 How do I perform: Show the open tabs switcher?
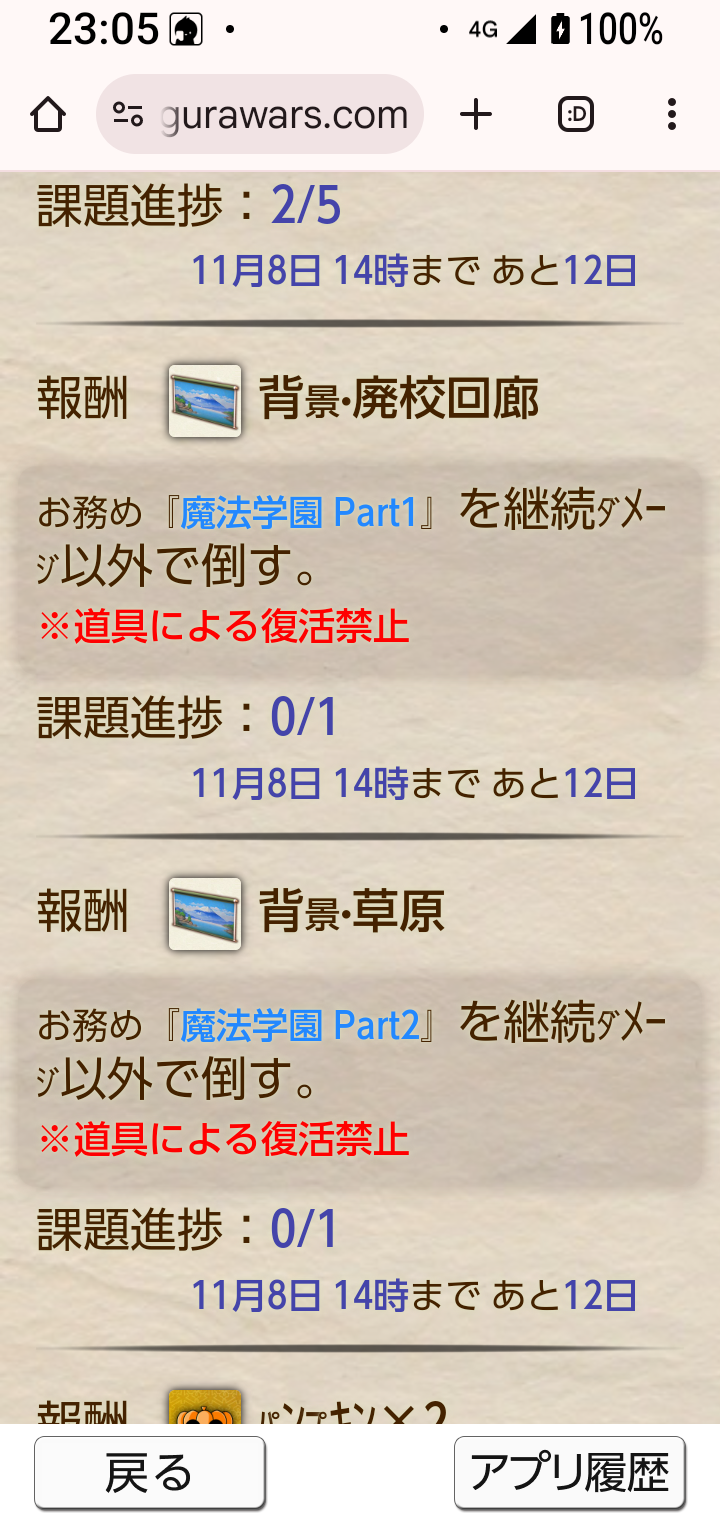pyautogui.click(x=576, y=115)
